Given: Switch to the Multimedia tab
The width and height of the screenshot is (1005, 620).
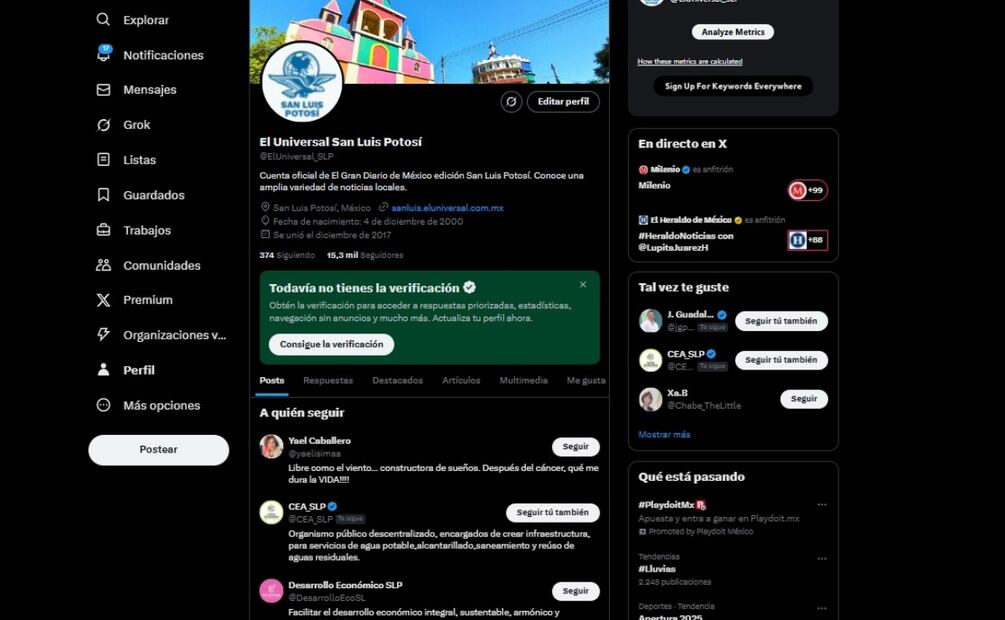Looking at the screenshot, I should pyautogui.click(x=523, y=381).
